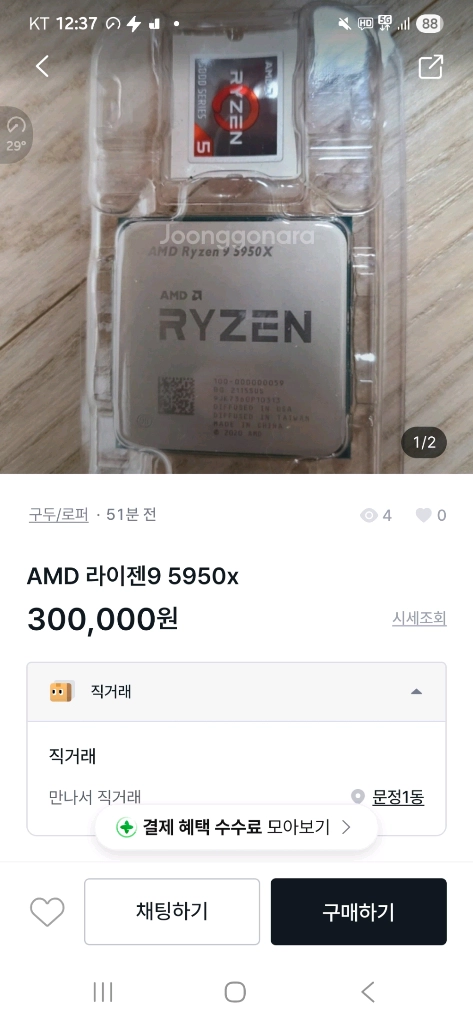Buy the item with 구매하기
Viewport: 473px width, 1024px height.
[x=359, y=911]
